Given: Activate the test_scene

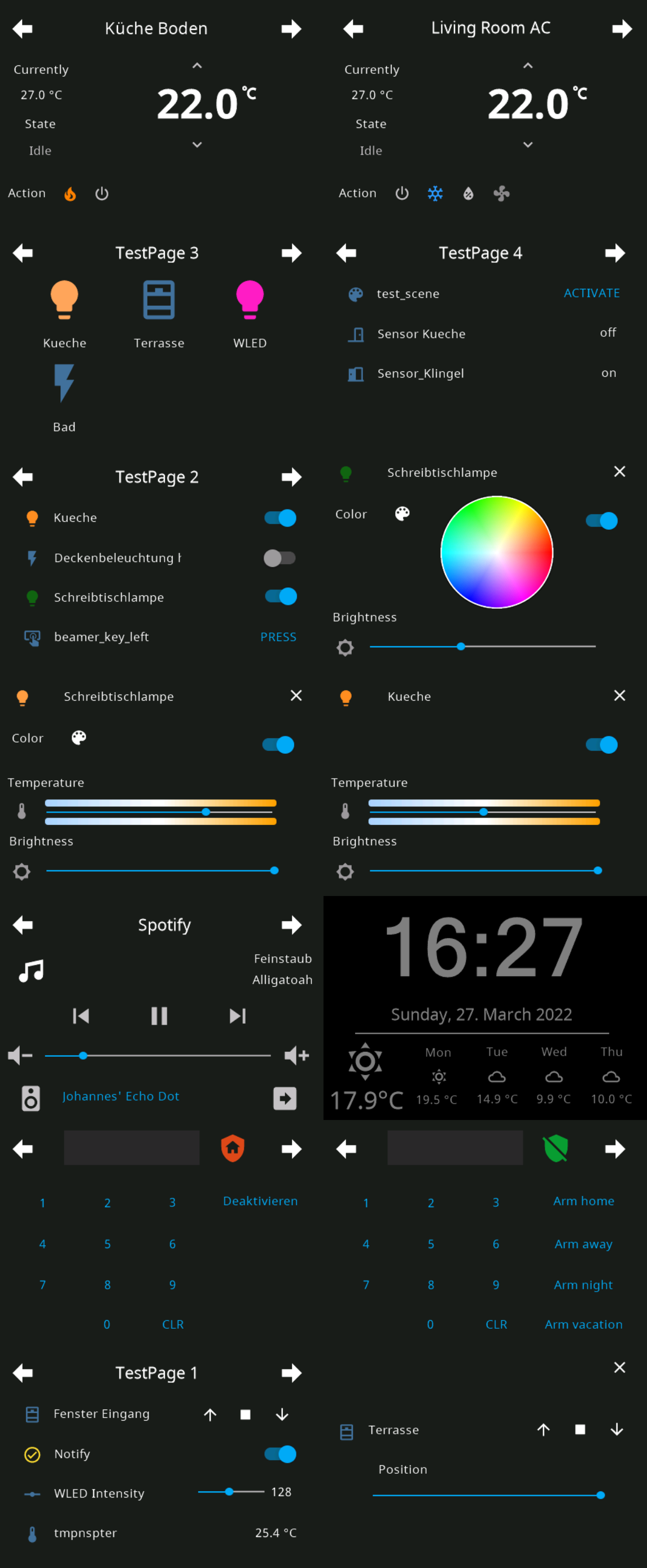Looking at the screenshot, I should [x=591, y=293].
